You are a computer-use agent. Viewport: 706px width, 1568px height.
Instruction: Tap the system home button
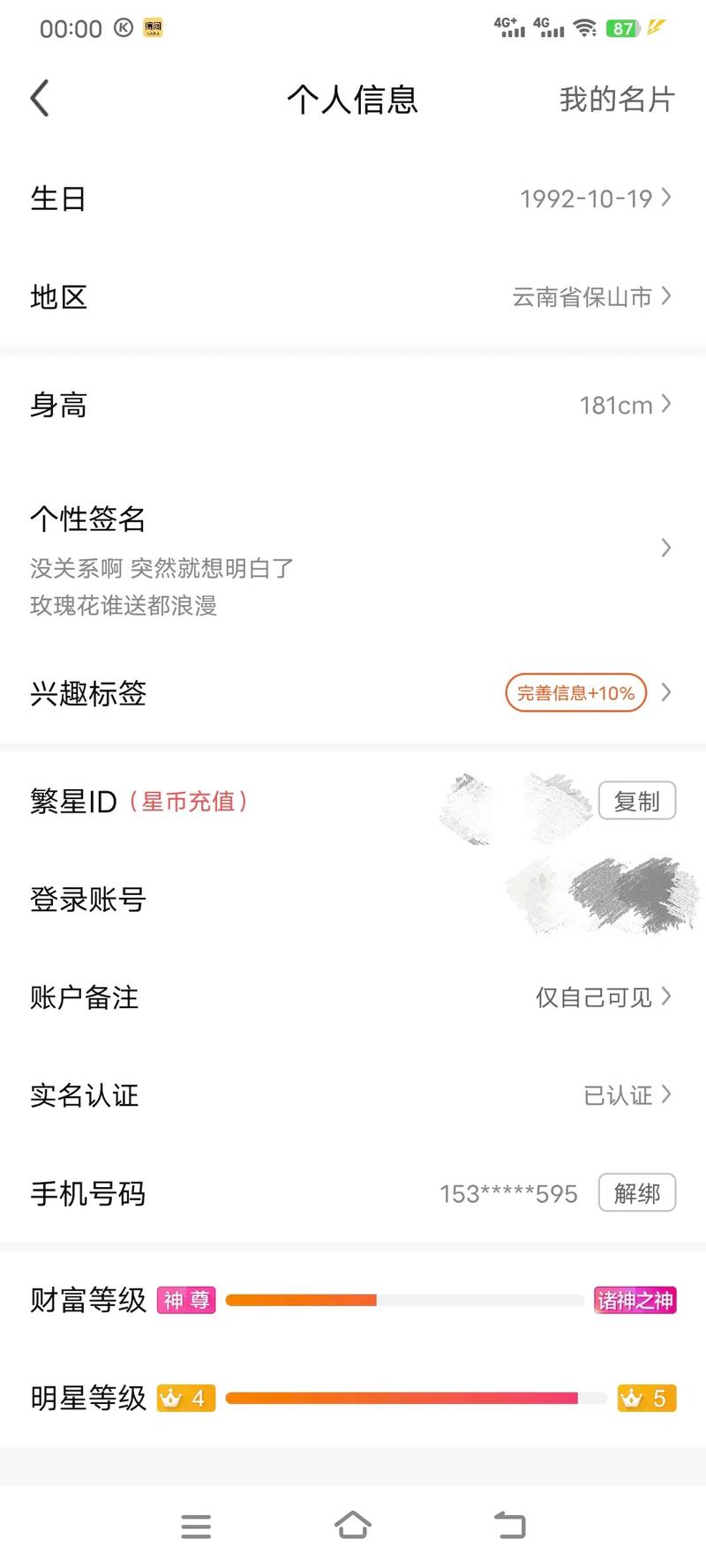pos(353,1525)
